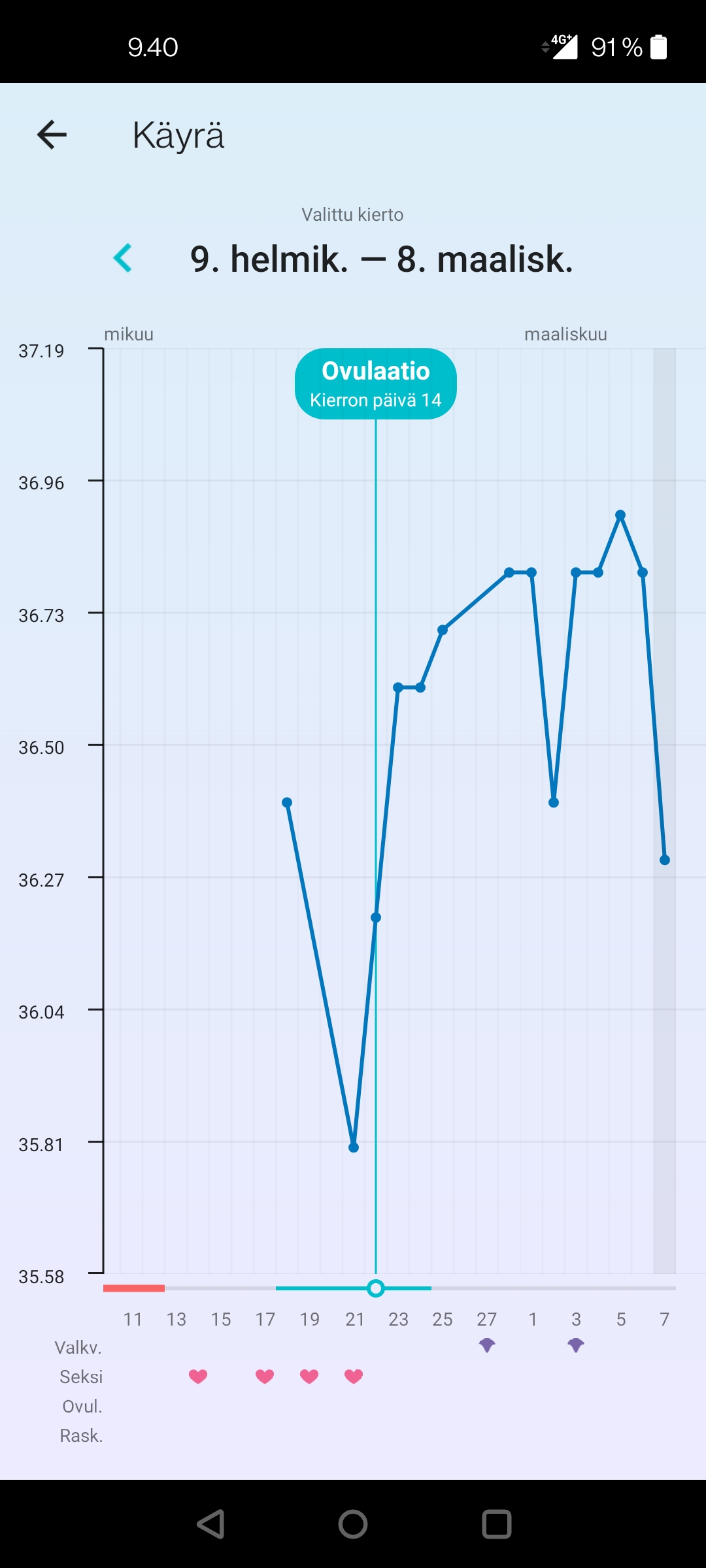Show the previous cycle with teal chevron
Image resolution: width=706 pixels, height=1568 pixels.
tap(123, 258)
